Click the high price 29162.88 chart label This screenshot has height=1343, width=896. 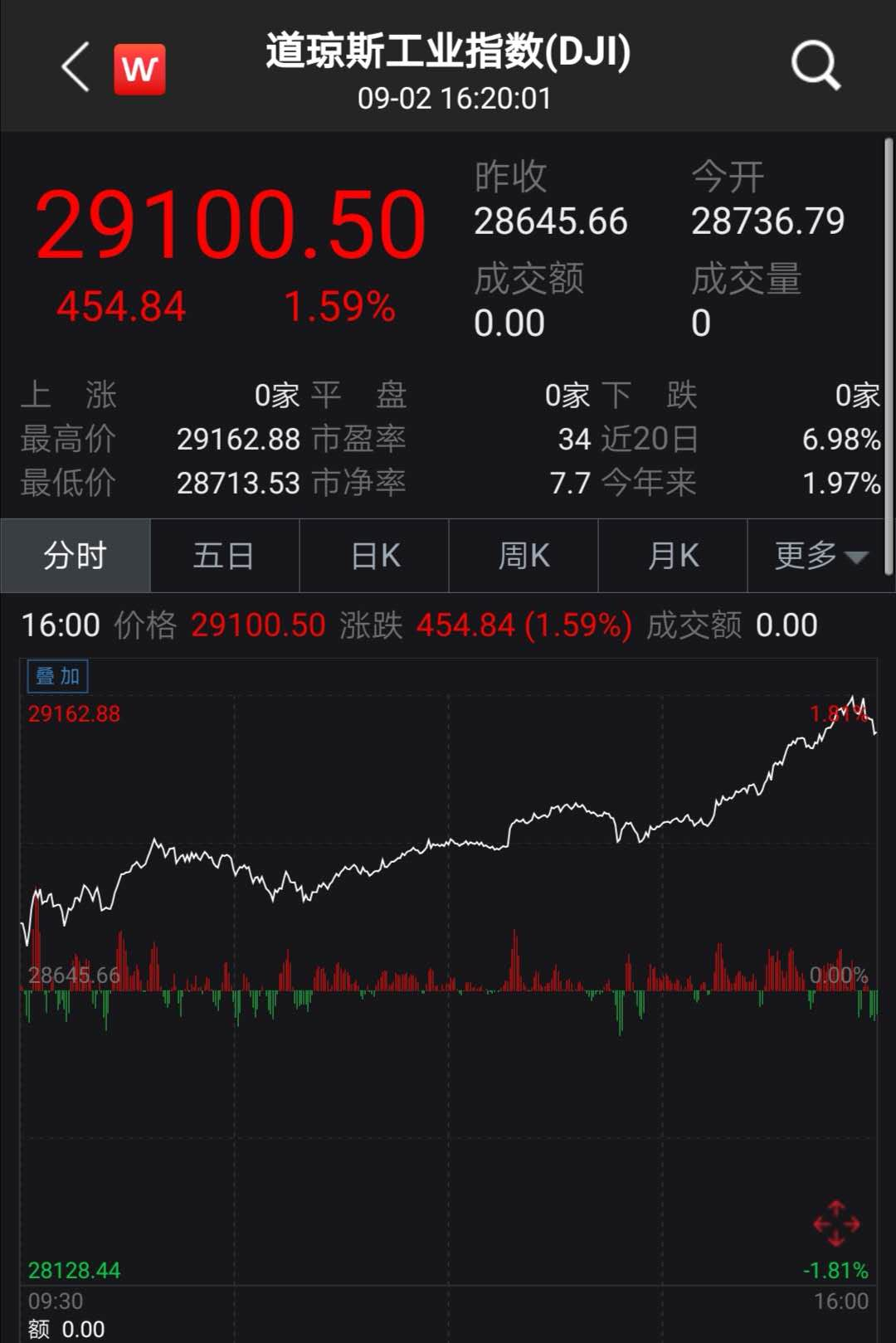pos(73,711)
